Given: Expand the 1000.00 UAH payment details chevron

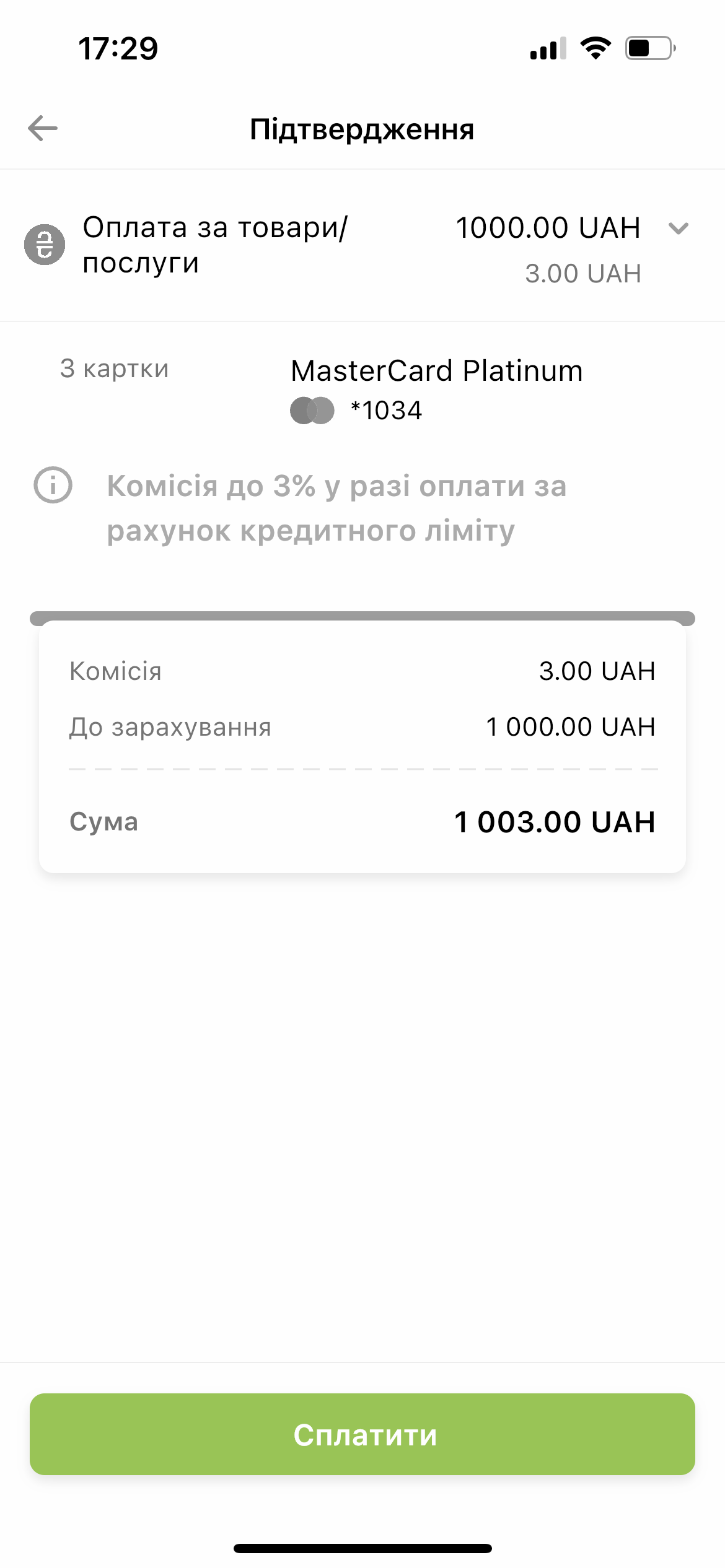Looking at the screenshot, I should tap(679, 229).
